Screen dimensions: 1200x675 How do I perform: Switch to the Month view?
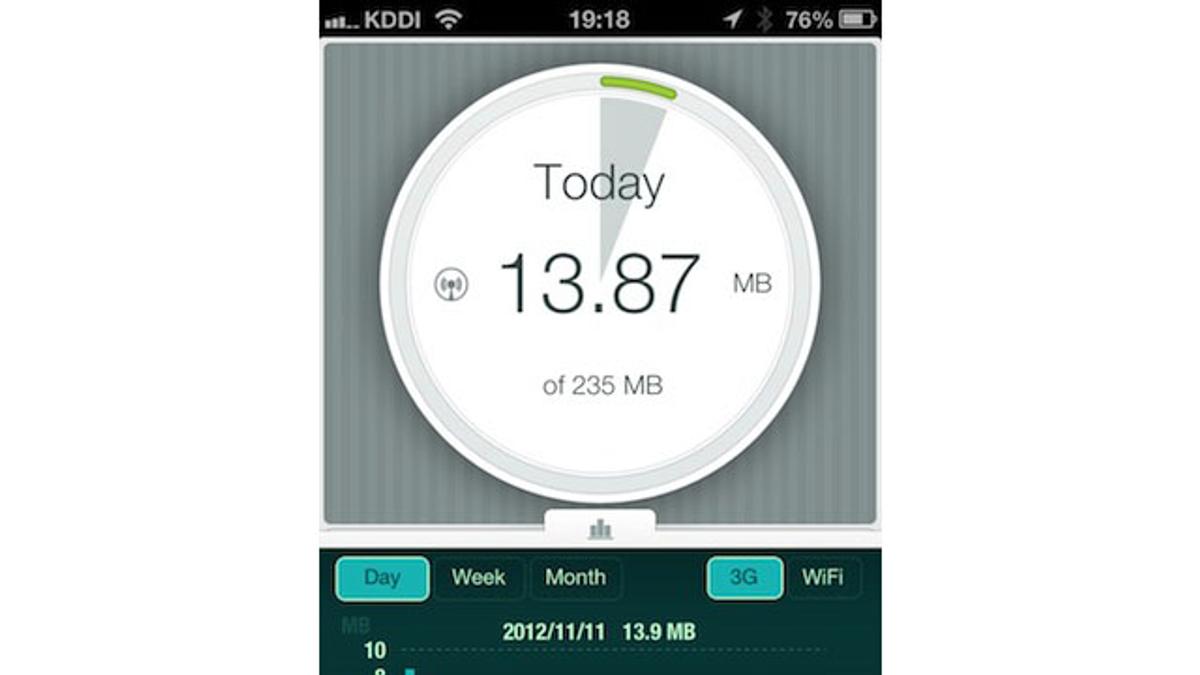(575, 578)
